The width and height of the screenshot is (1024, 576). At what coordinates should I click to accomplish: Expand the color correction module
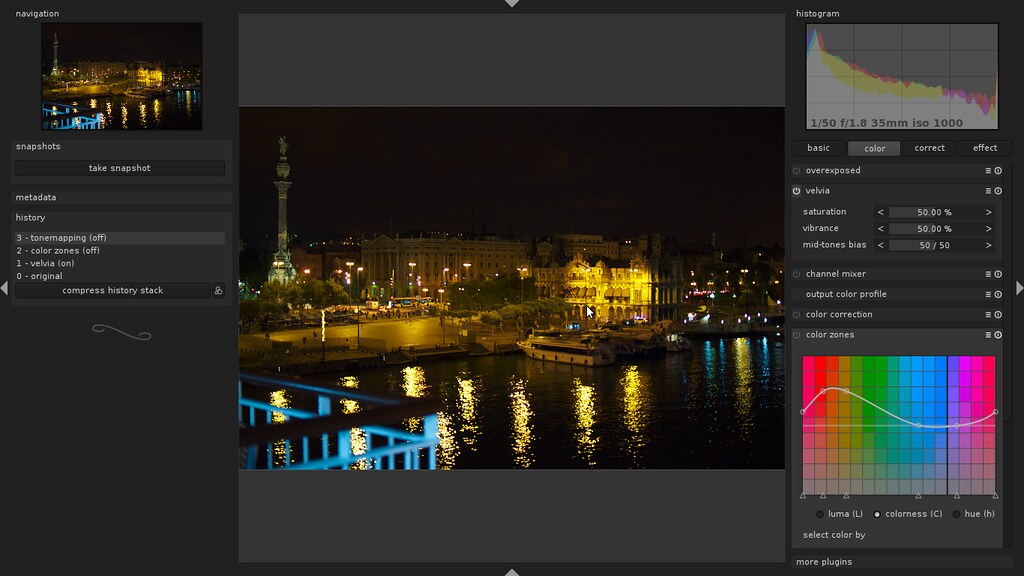pos(838,314)
